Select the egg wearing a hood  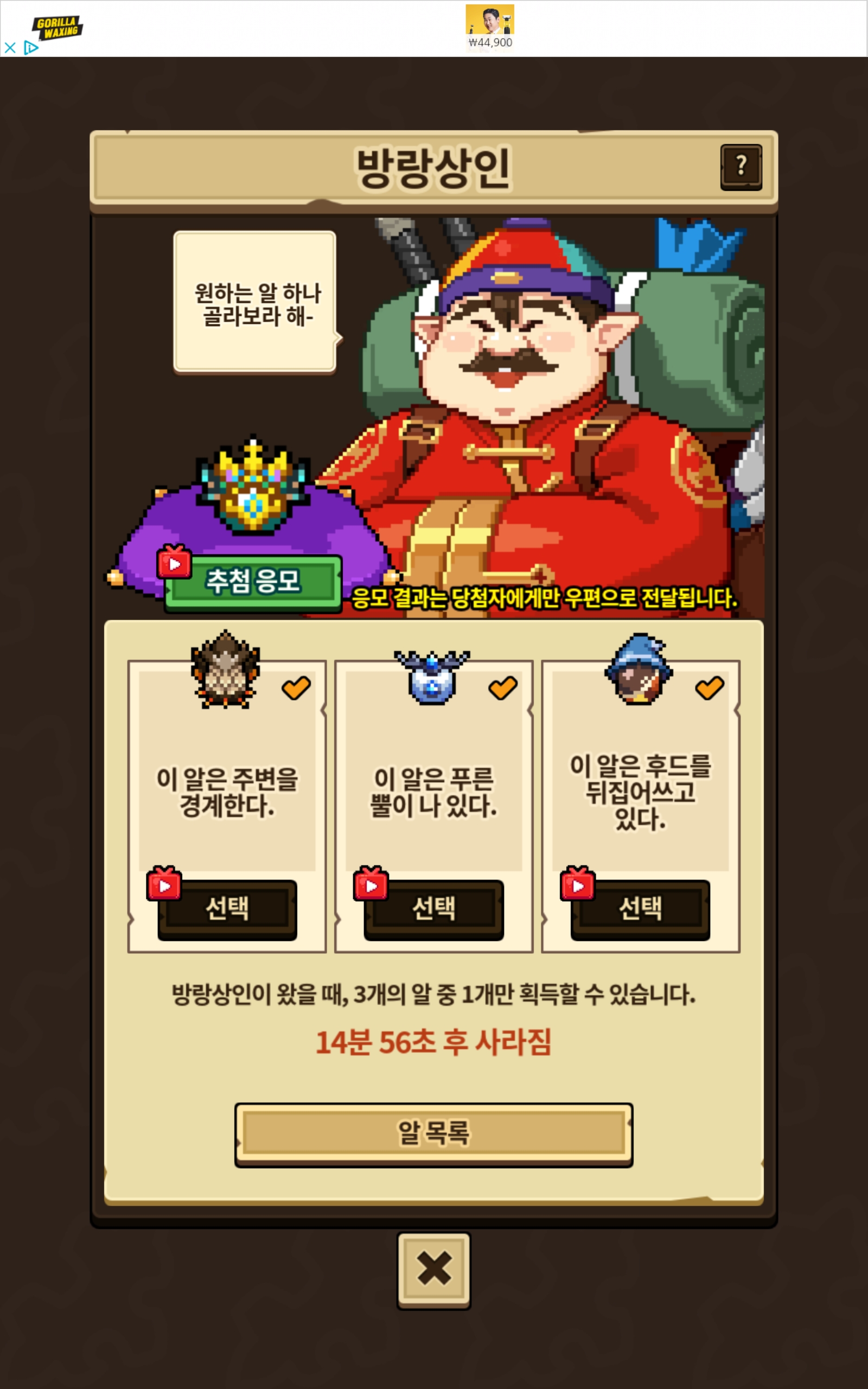click(x=640, y=908)
